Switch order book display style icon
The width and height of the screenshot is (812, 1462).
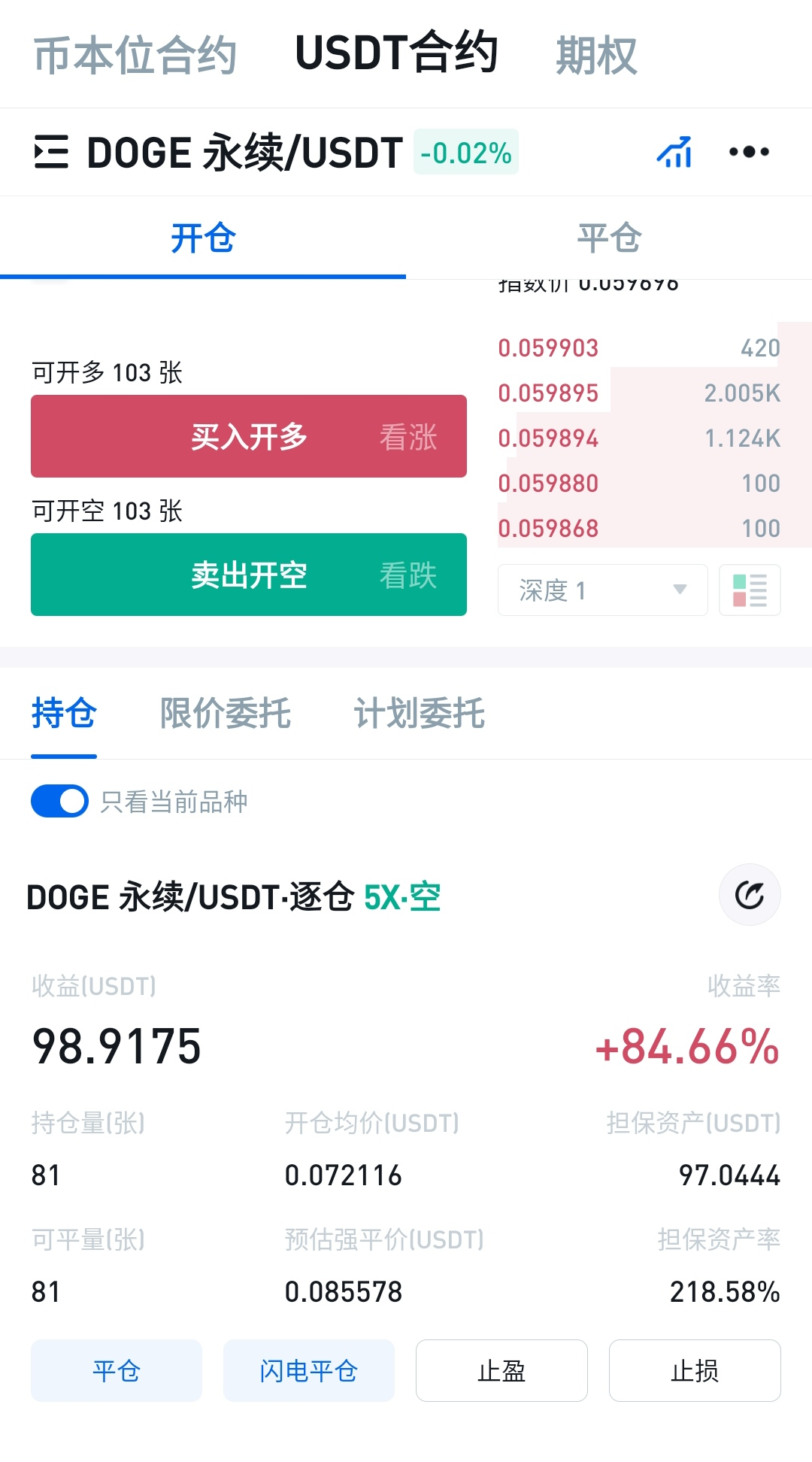[749, 590]
